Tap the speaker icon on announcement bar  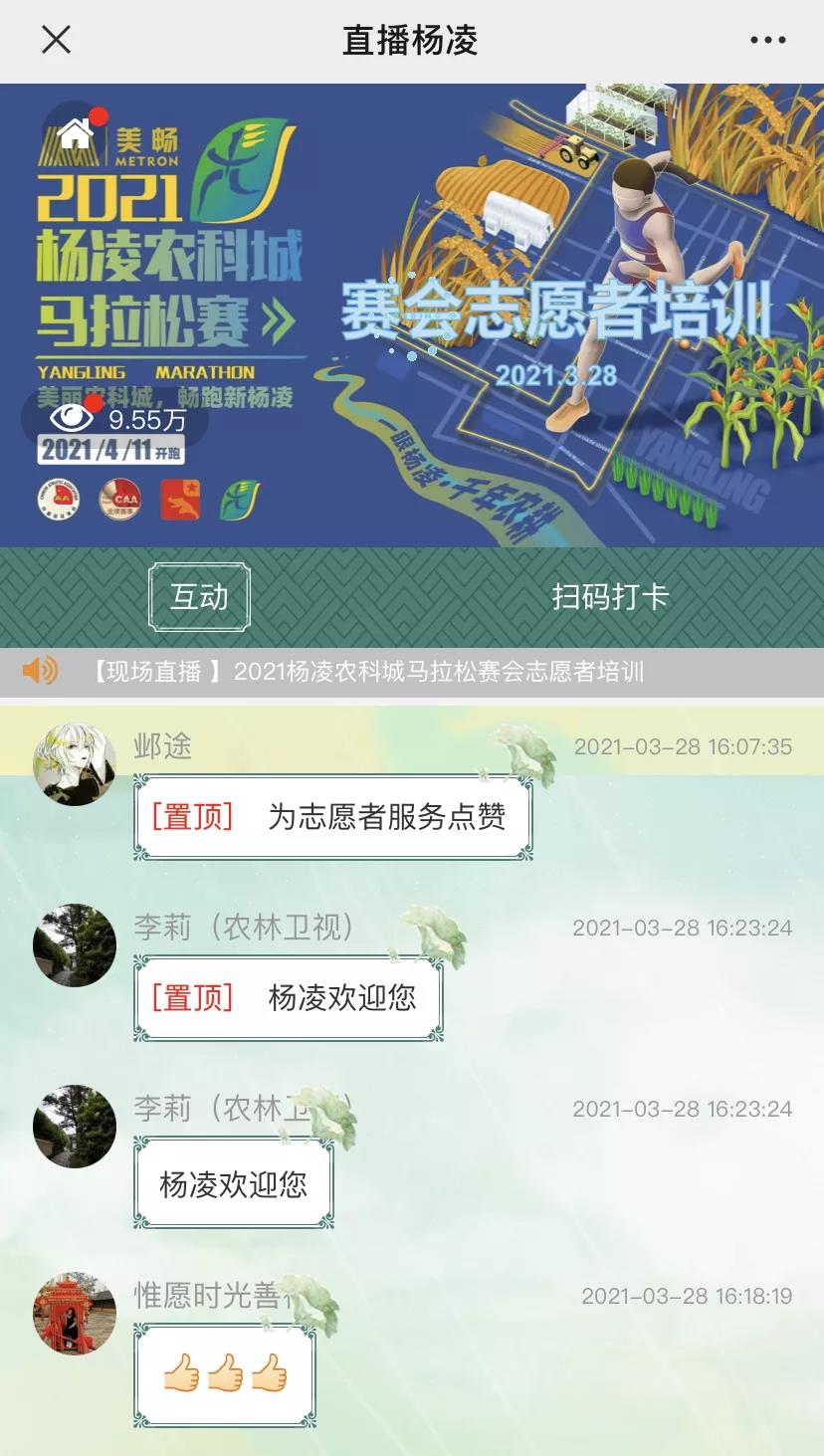click(41, 671)
